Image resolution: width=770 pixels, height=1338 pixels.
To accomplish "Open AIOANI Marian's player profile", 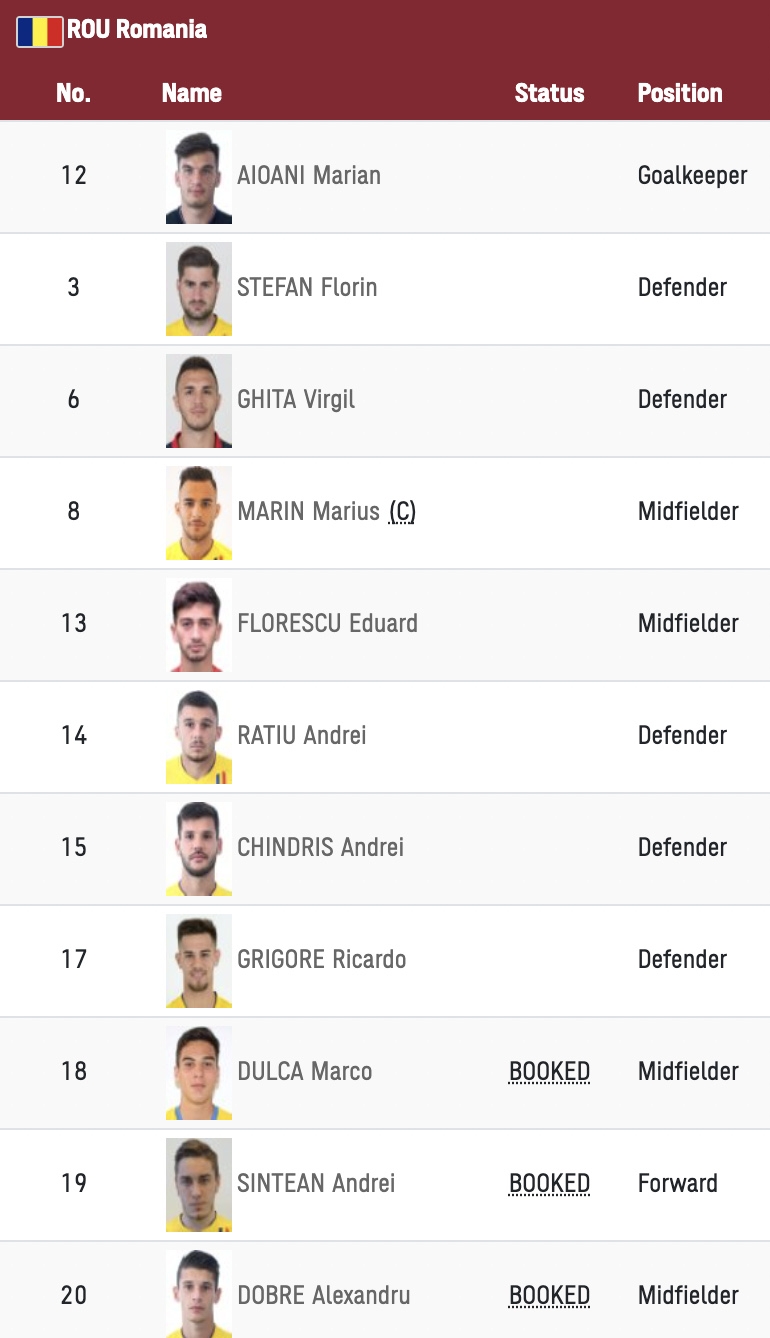I will pyautogui.click(x=309, y=176).
